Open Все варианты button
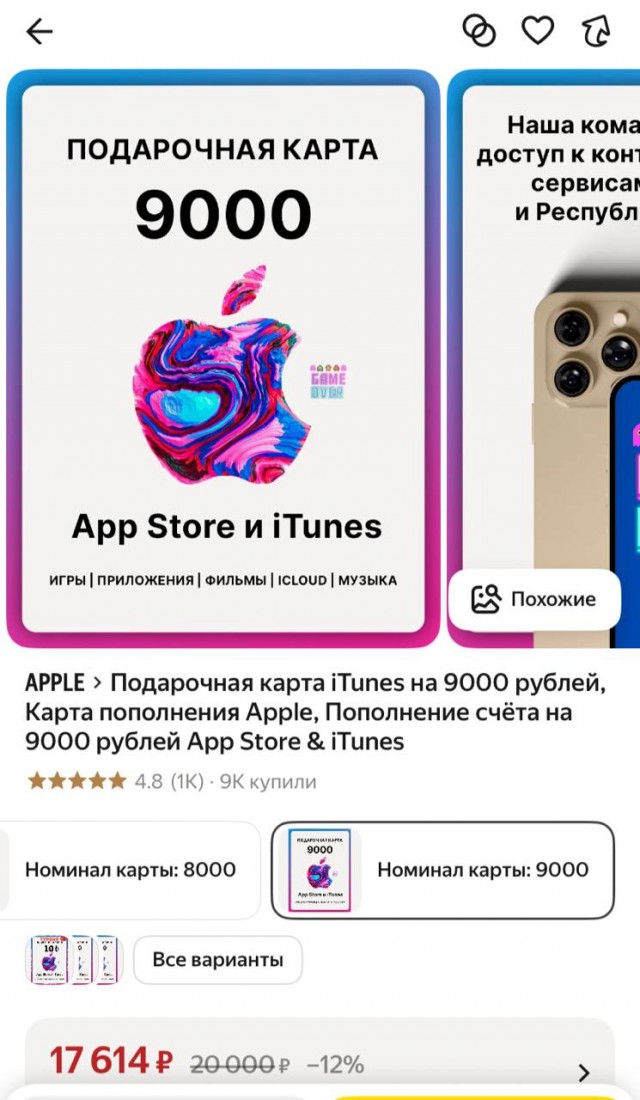Image resolution: width=640 pixels, height=1100 pixels. 217,960
